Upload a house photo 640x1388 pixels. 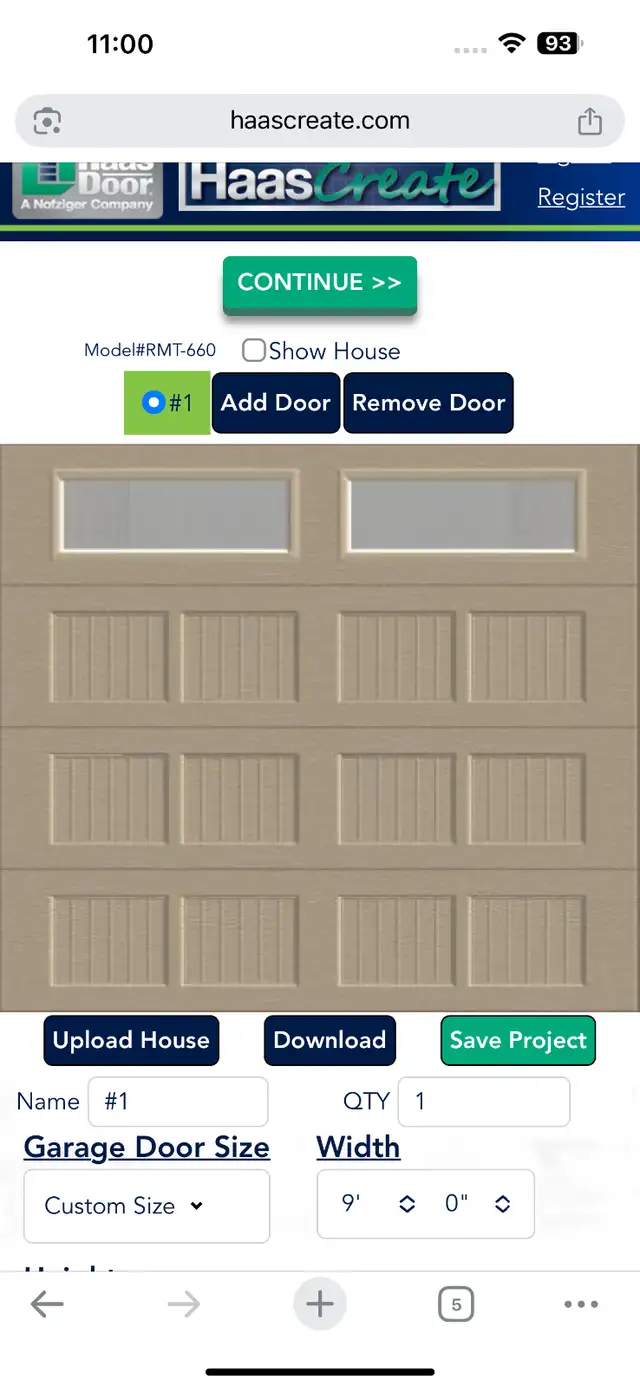click(131, 1040)
